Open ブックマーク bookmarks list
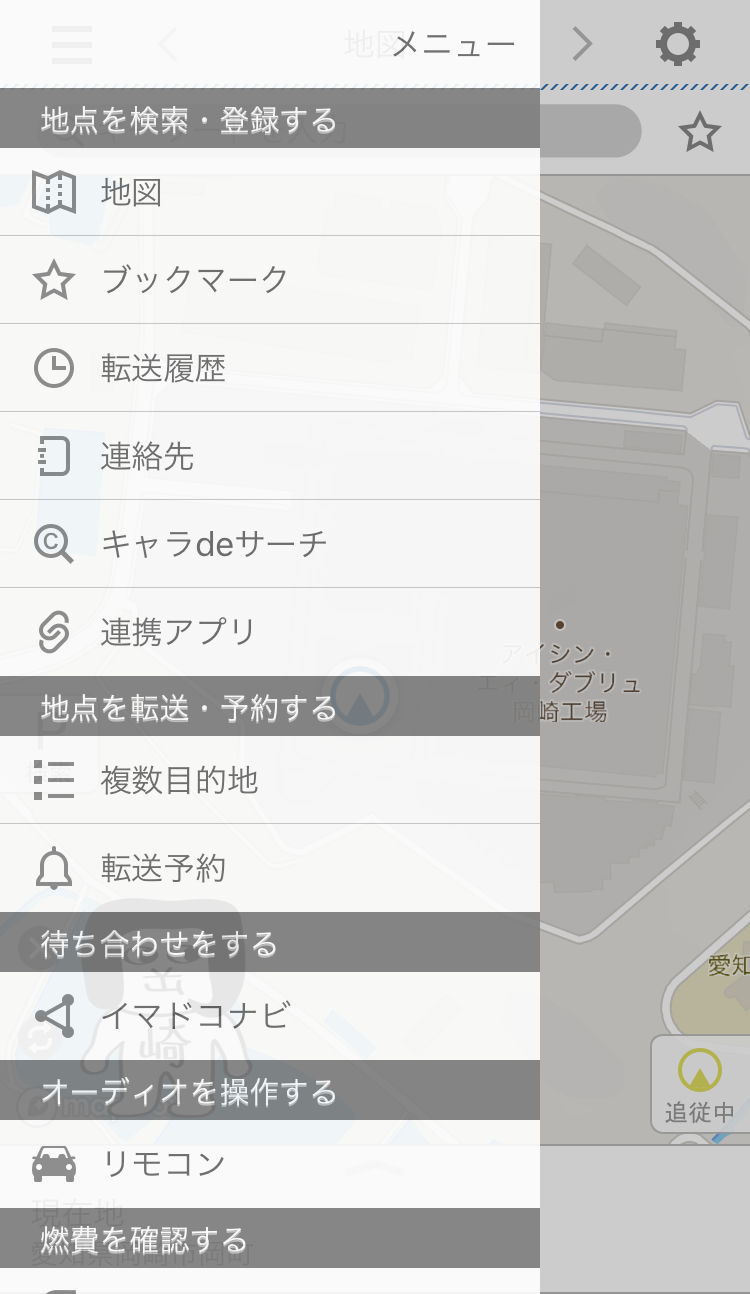Viewport: 750px width, 1294px height. point(270,280)
